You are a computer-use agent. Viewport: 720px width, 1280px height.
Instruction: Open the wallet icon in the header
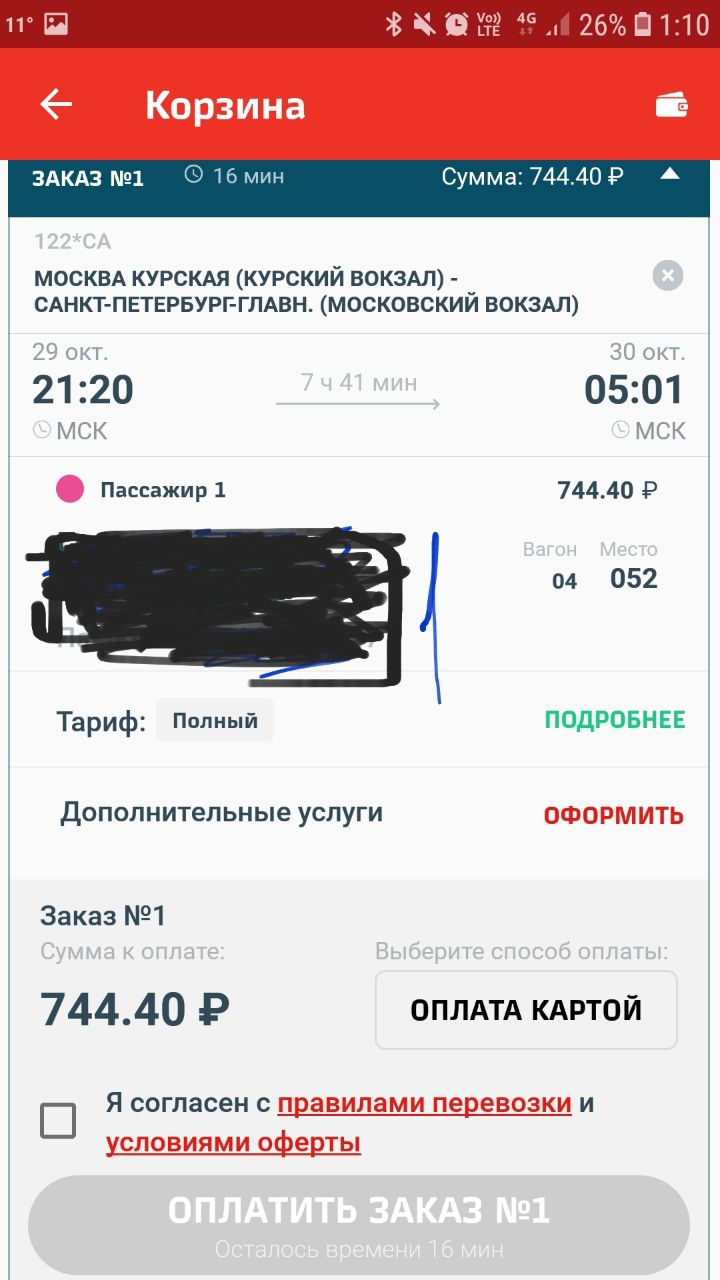[671, 105]
